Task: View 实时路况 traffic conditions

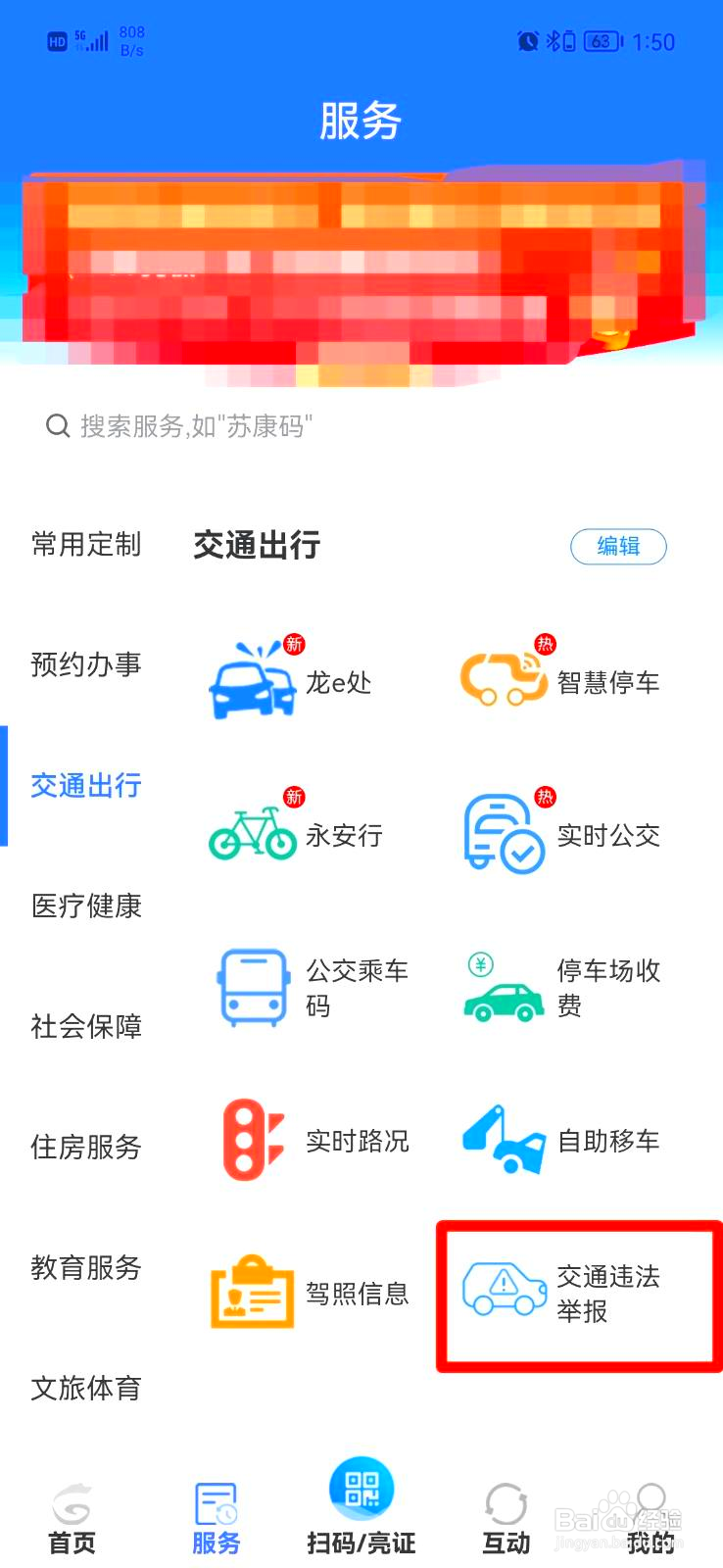Action: tap(313, 1140)
